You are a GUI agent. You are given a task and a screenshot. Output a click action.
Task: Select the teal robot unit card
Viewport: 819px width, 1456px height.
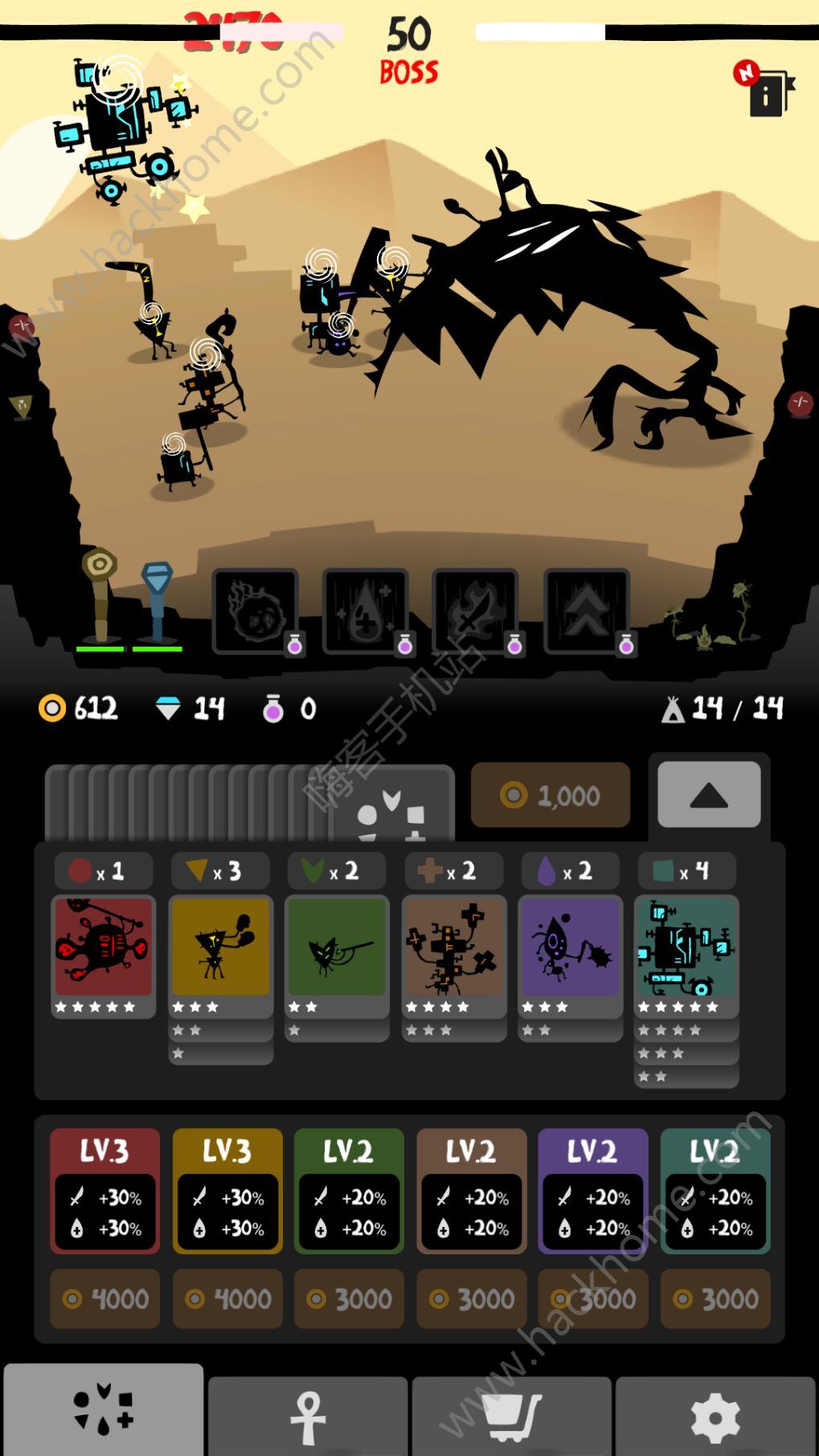pyautogui.click(x=686, y=949)
